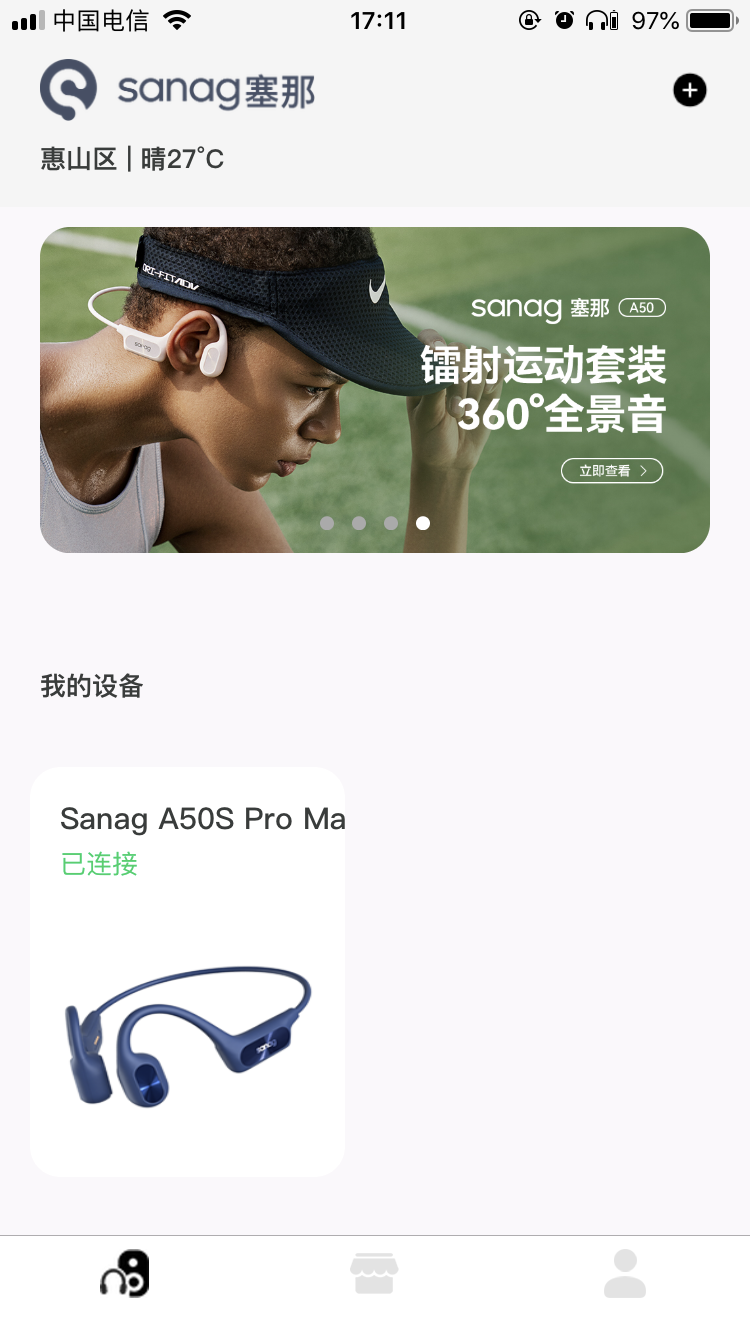This screenshot has width=750, height=1334.
Task: Select the headphones devices tab
Action: [x=125, y=1274]
